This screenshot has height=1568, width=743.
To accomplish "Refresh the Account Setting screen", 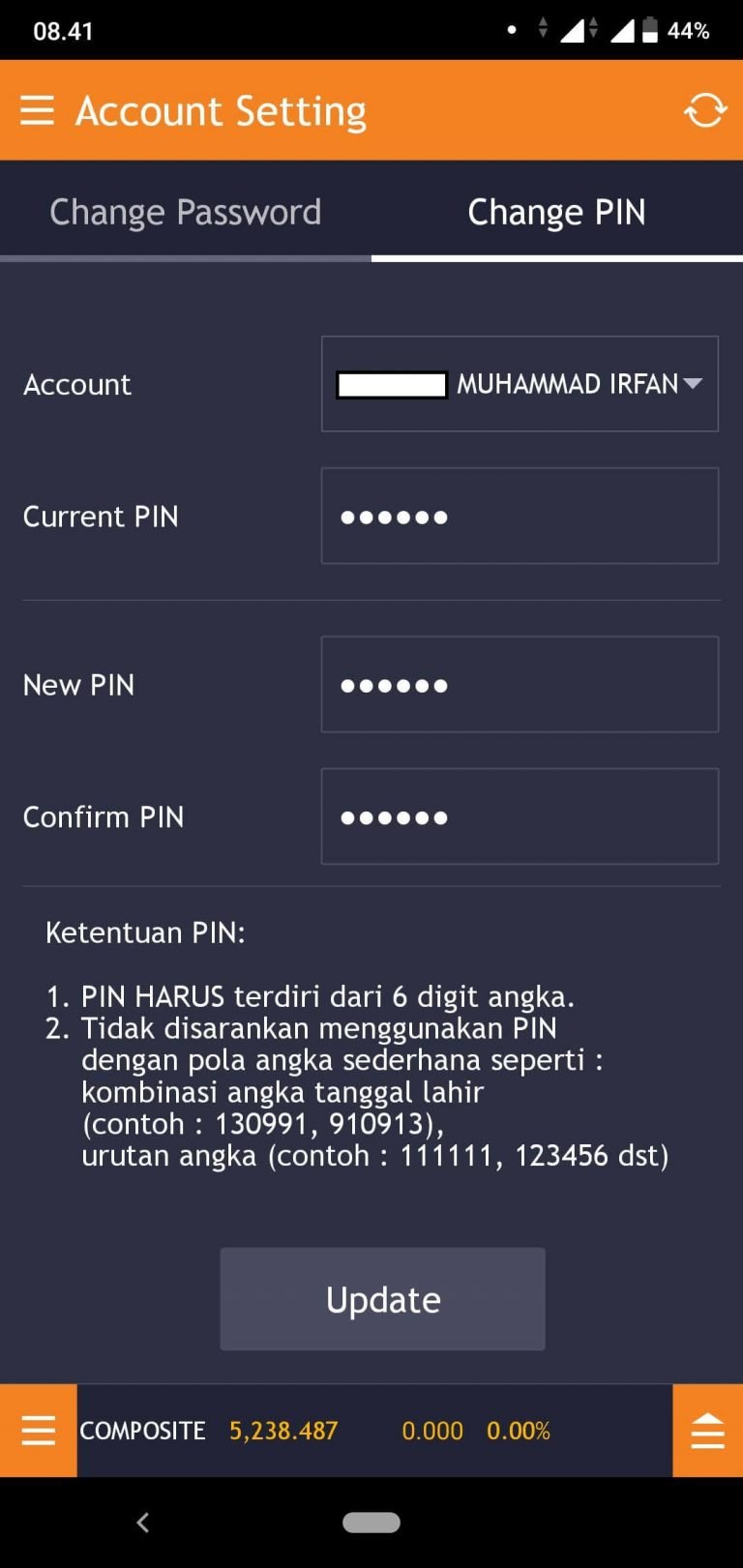I will [x=705, y=109].
